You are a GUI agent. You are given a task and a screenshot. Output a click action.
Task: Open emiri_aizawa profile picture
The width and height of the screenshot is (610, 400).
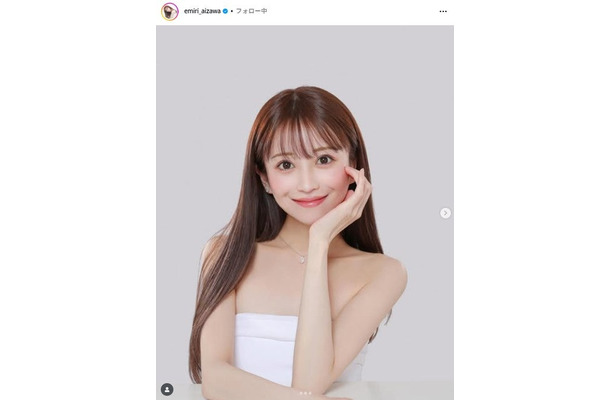click(x=169, y=11)
